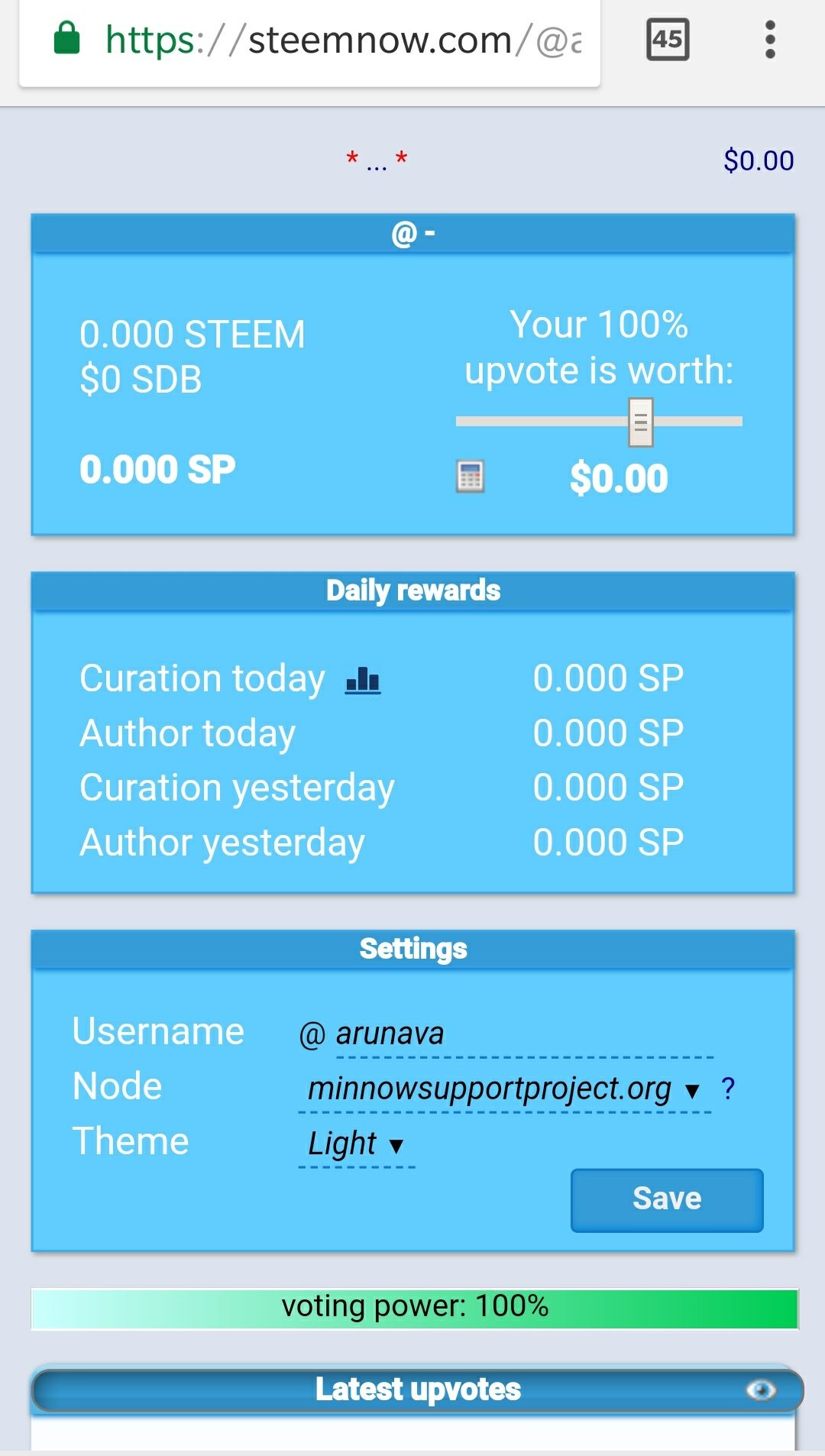Edit the Username field
825x1456 pixels.
tap(524, 1034)
